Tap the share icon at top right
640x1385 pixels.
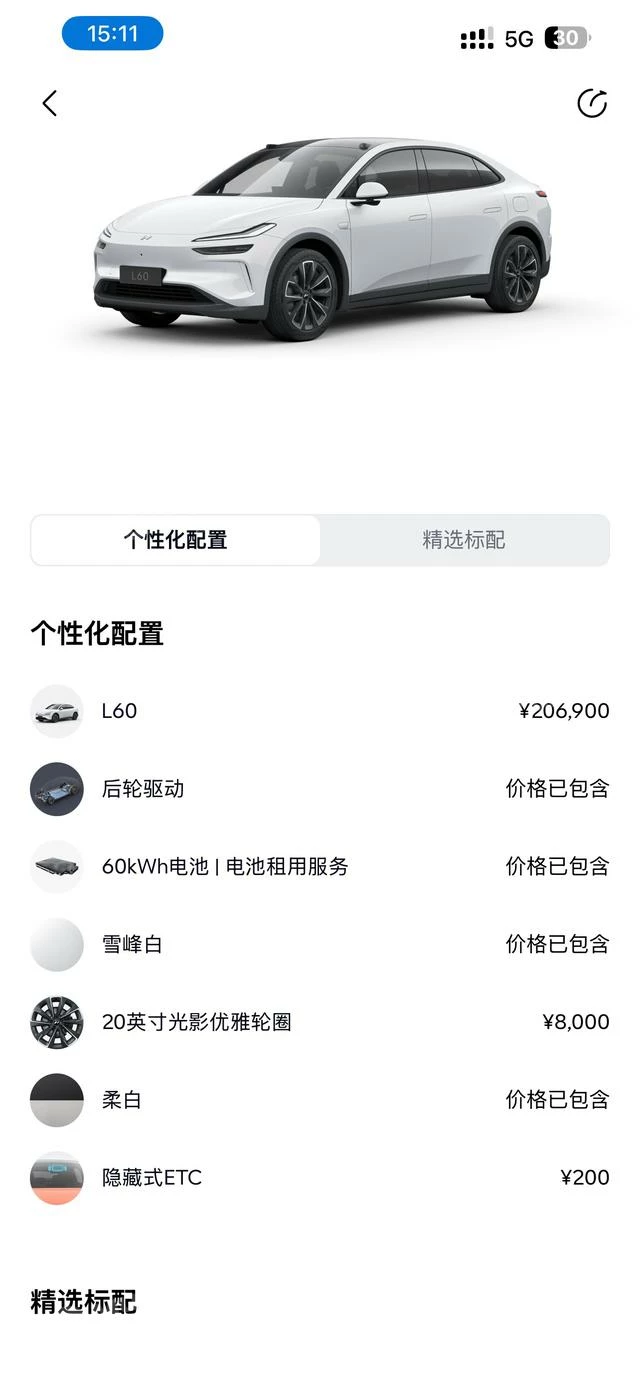click(x=592, y=103)
